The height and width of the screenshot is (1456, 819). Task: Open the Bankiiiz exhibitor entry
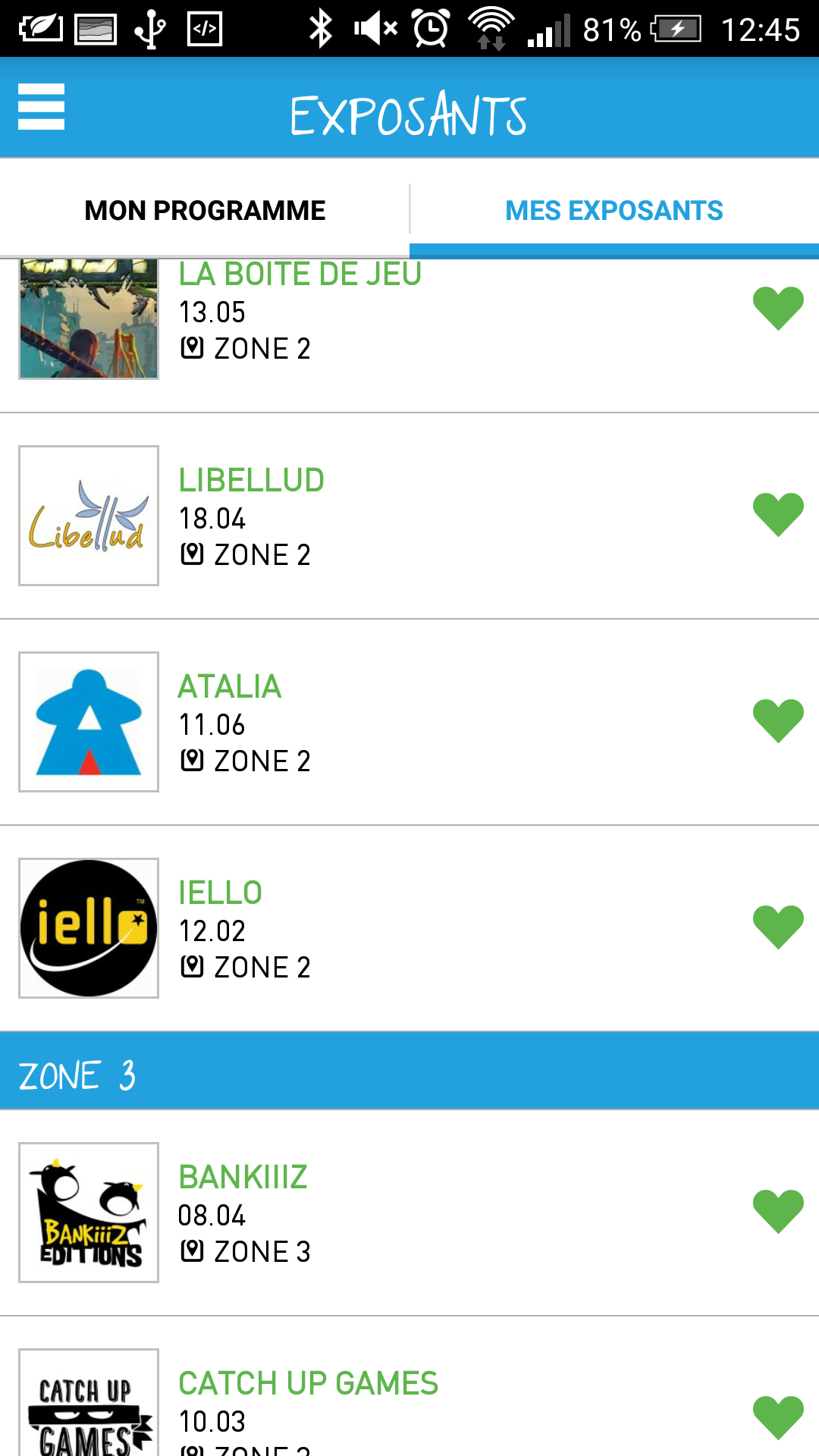(409, 1213)
